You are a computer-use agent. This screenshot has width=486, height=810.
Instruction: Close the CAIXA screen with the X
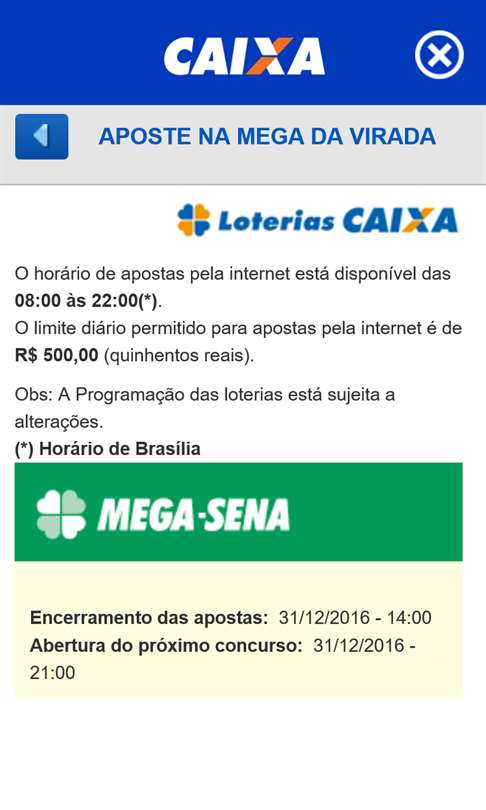pos(439,55)
